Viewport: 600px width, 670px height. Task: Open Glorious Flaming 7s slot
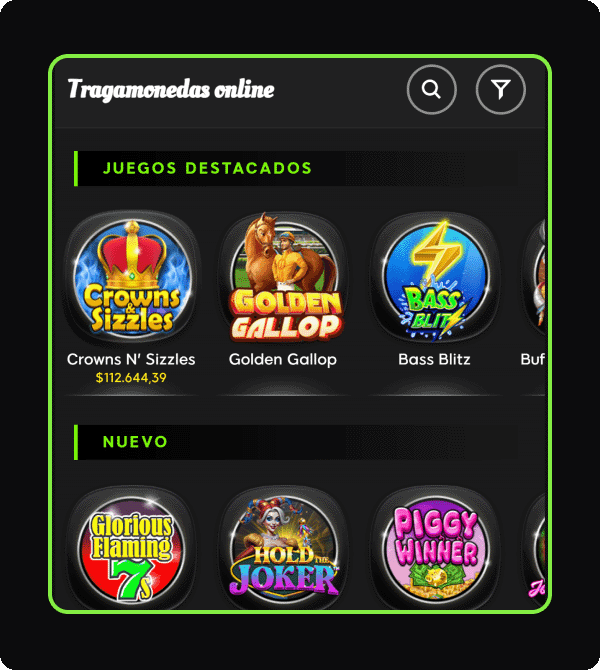pos(131,549)
